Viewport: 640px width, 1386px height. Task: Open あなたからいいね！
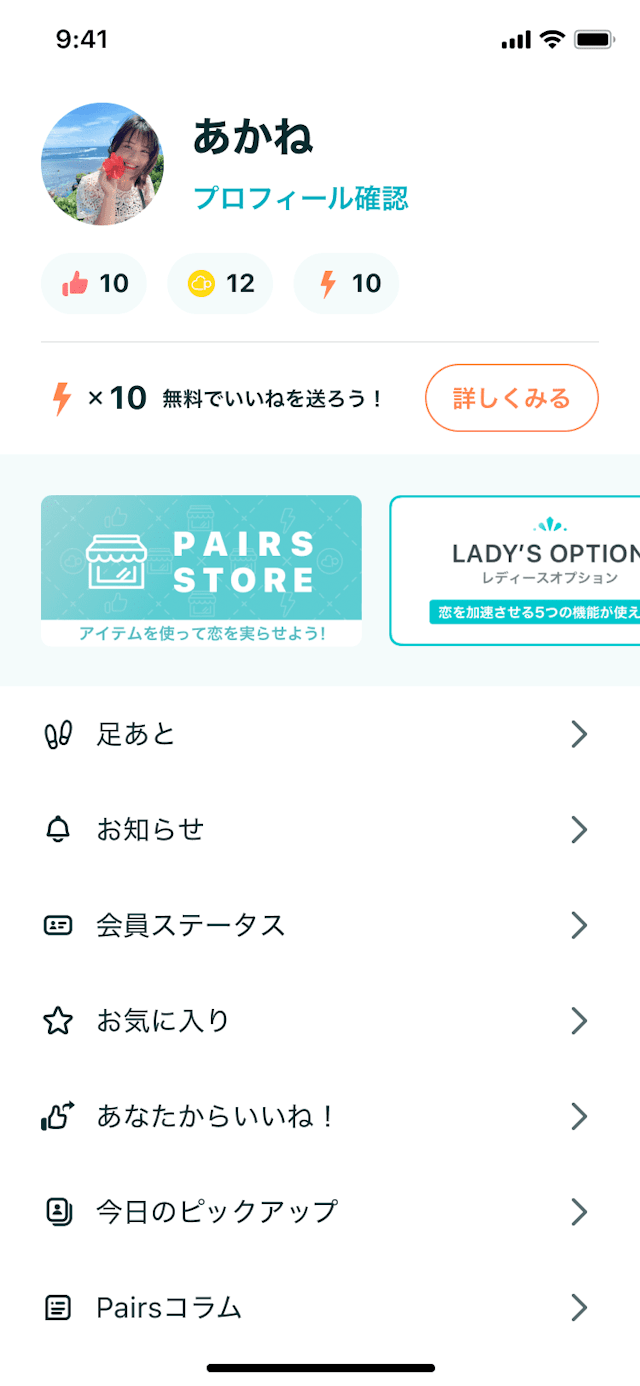click(x=320, y=1116)
